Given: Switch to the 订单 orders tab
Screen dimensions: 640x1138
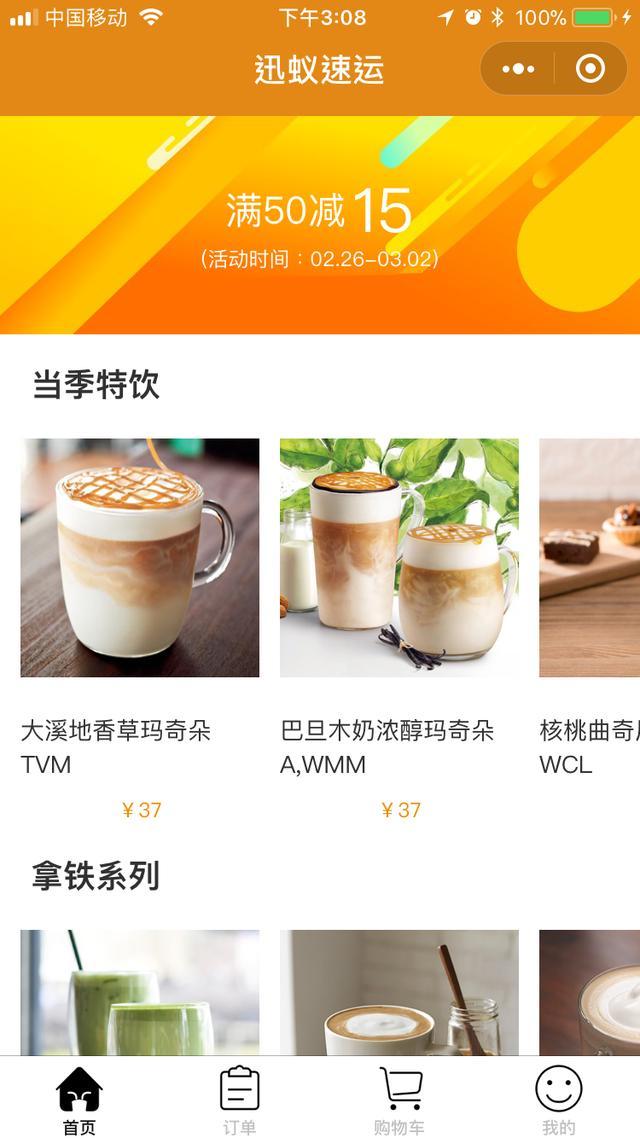Looking at the screenshot, I should pos(239,1100).
